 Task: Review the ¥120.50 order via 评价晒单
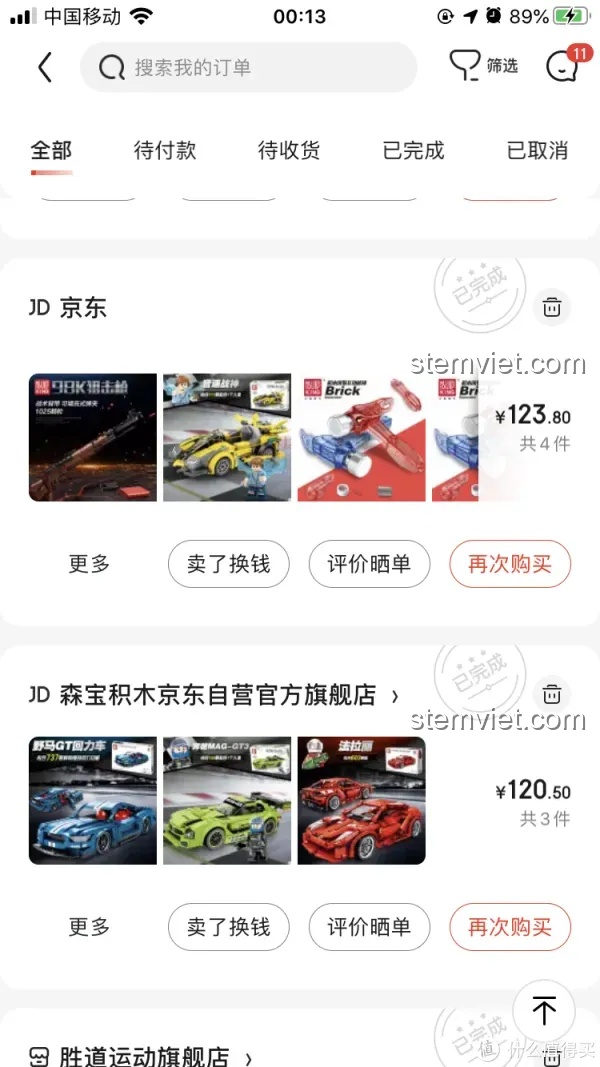point(369,927)
